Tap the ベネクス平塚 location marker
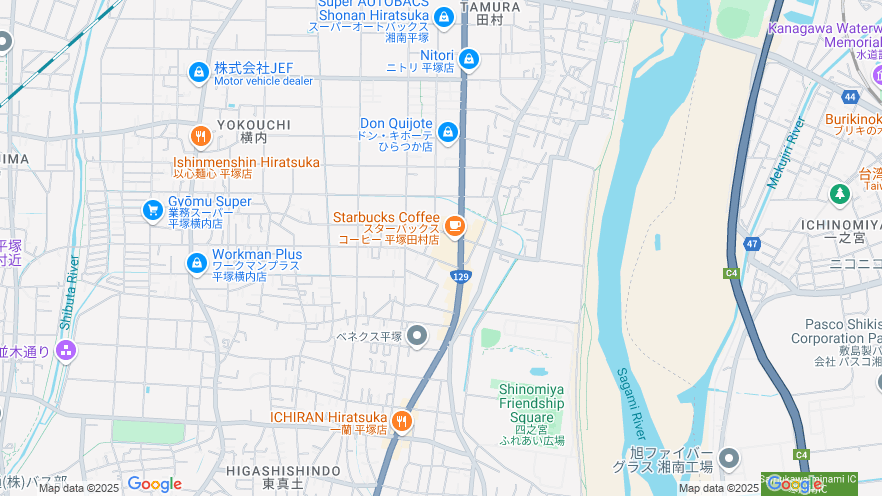 417,337
